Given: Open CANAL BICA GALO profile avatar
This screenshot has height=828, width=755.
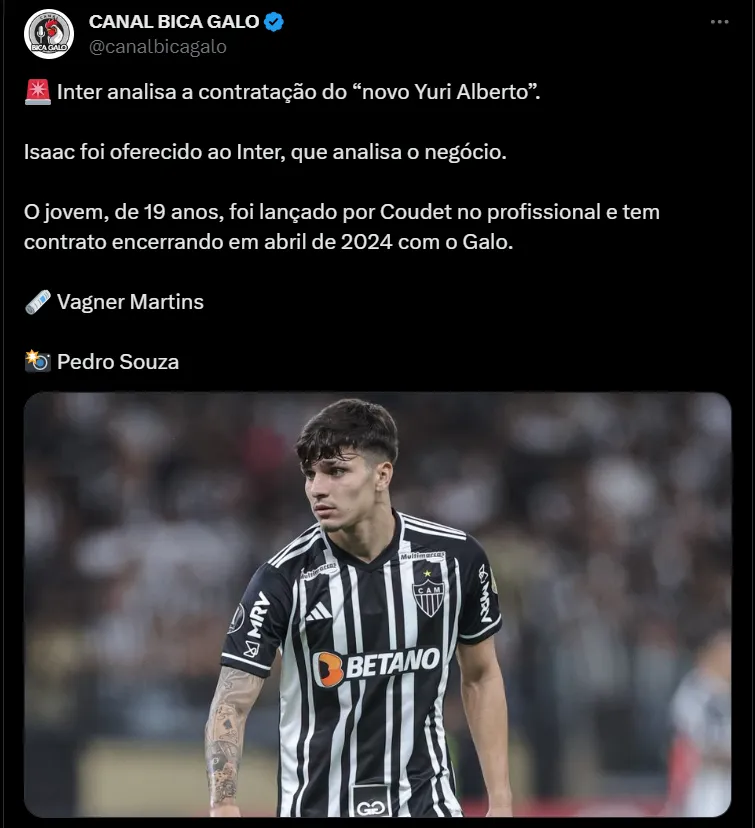Looking at the screenshot, I should pos(49,35).
